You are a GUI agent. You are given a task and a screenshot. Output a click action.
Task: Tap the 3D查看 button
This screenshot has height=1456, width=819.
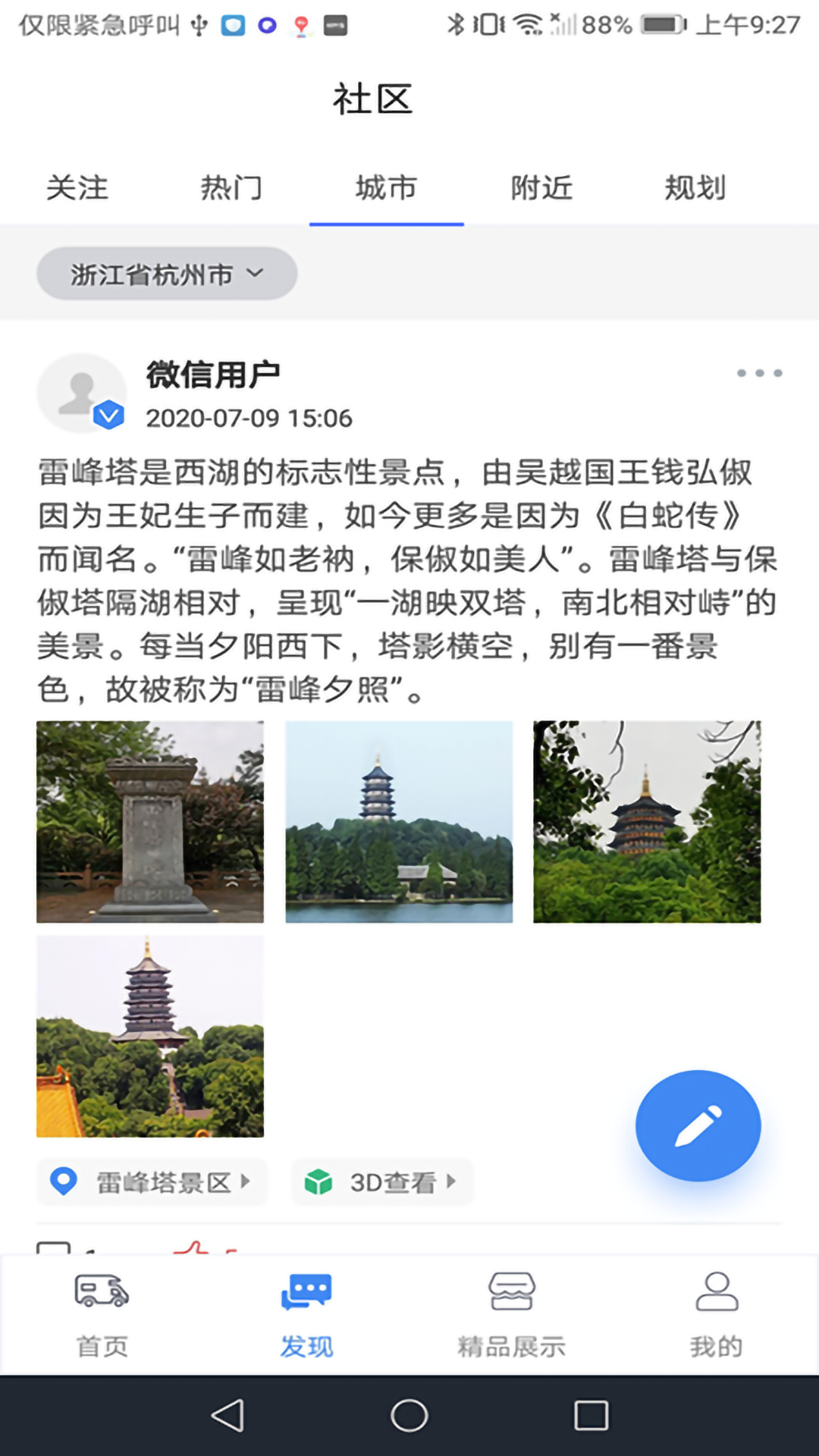[x=382, y=1181]
